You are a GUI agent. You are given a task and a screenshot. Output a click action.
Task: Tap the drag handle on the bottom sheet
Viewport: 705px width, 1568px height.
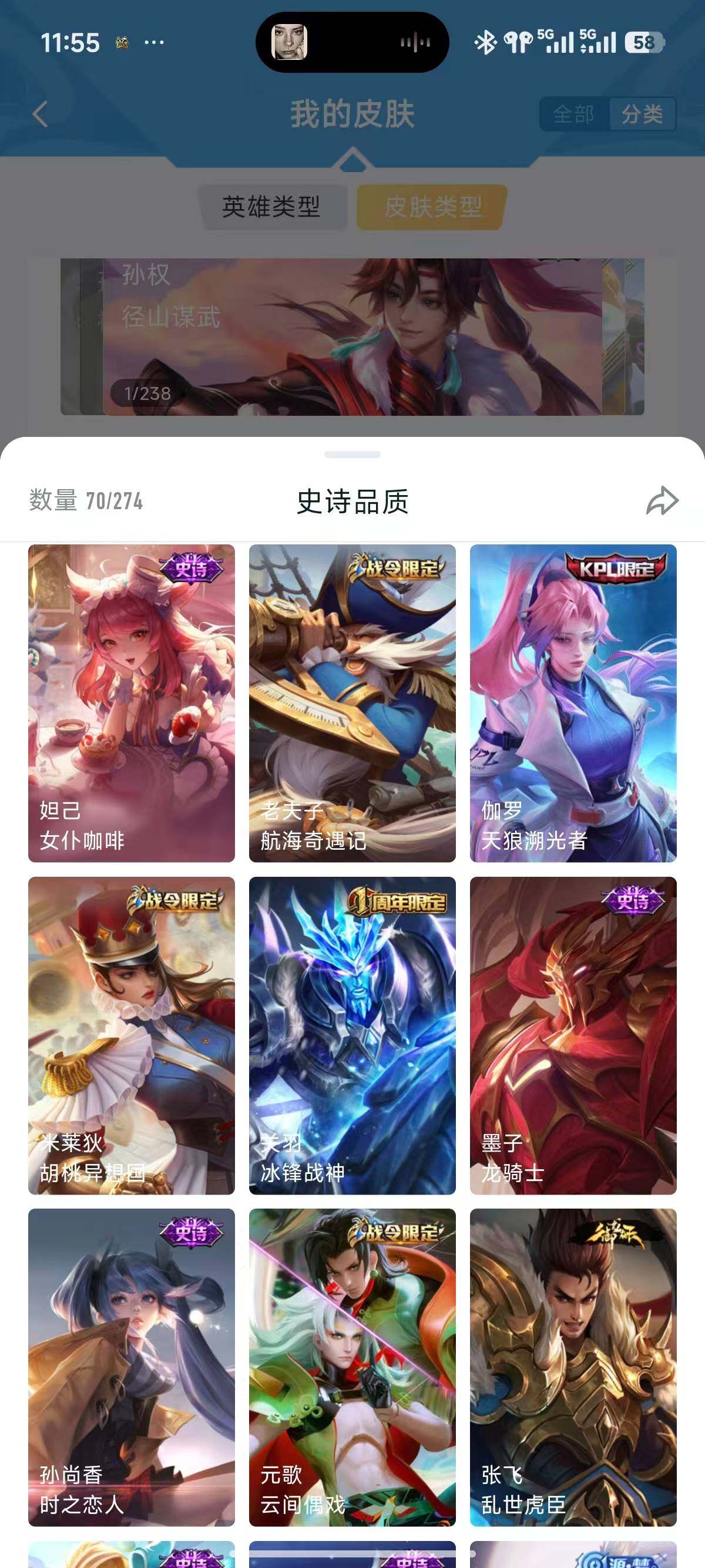click(352, 453)
